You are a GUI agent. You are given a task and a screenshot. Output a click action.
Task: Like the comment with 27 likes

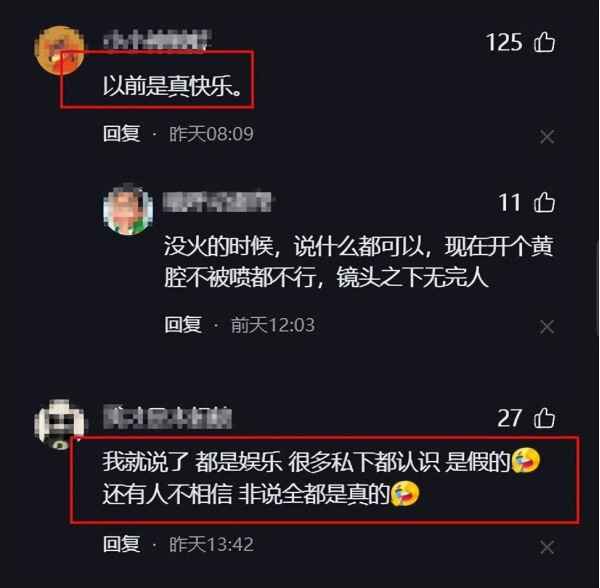[545, 418]
